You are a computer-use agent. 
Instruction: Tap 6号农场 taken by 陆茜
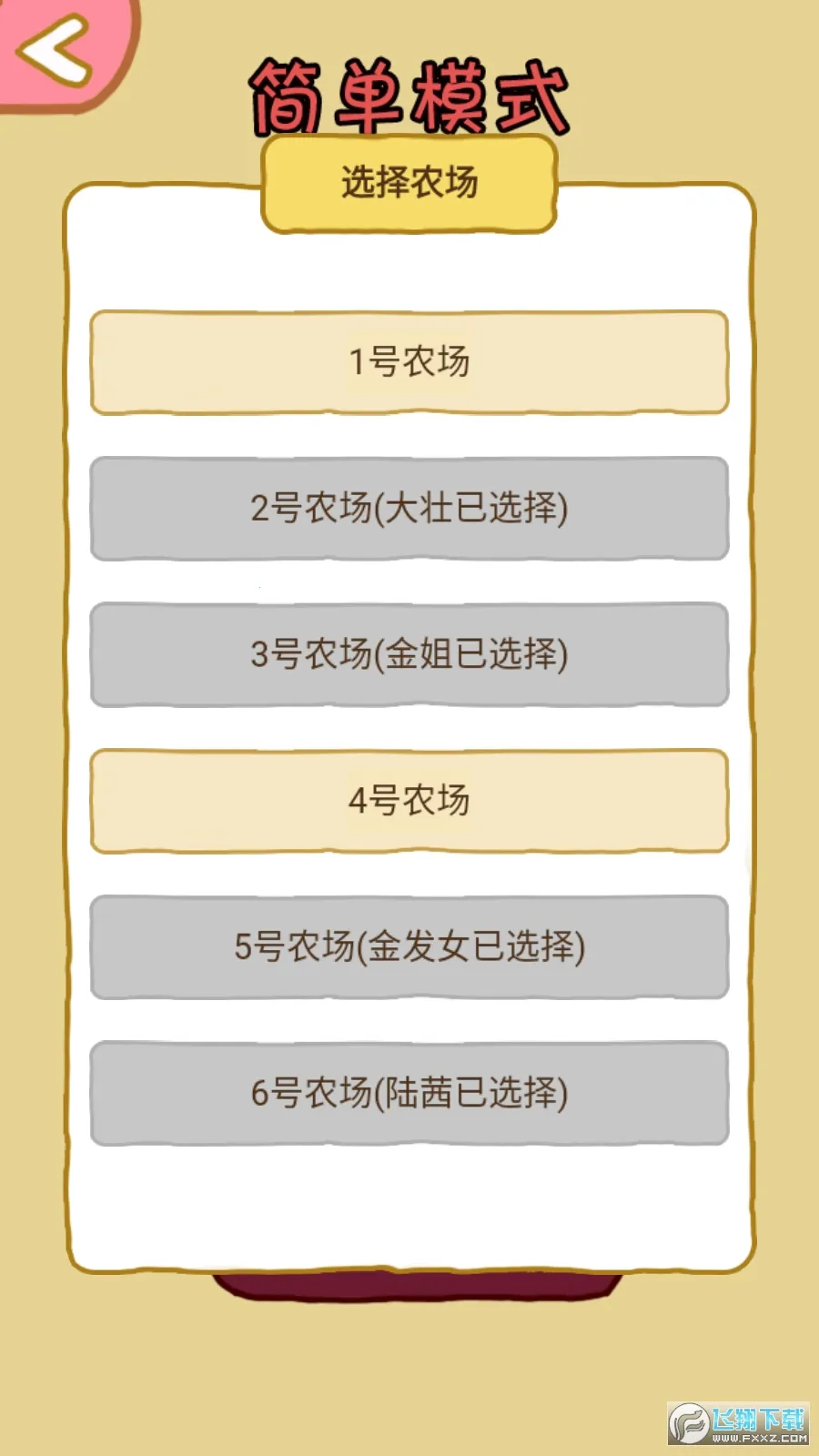tap(409, 1093)
